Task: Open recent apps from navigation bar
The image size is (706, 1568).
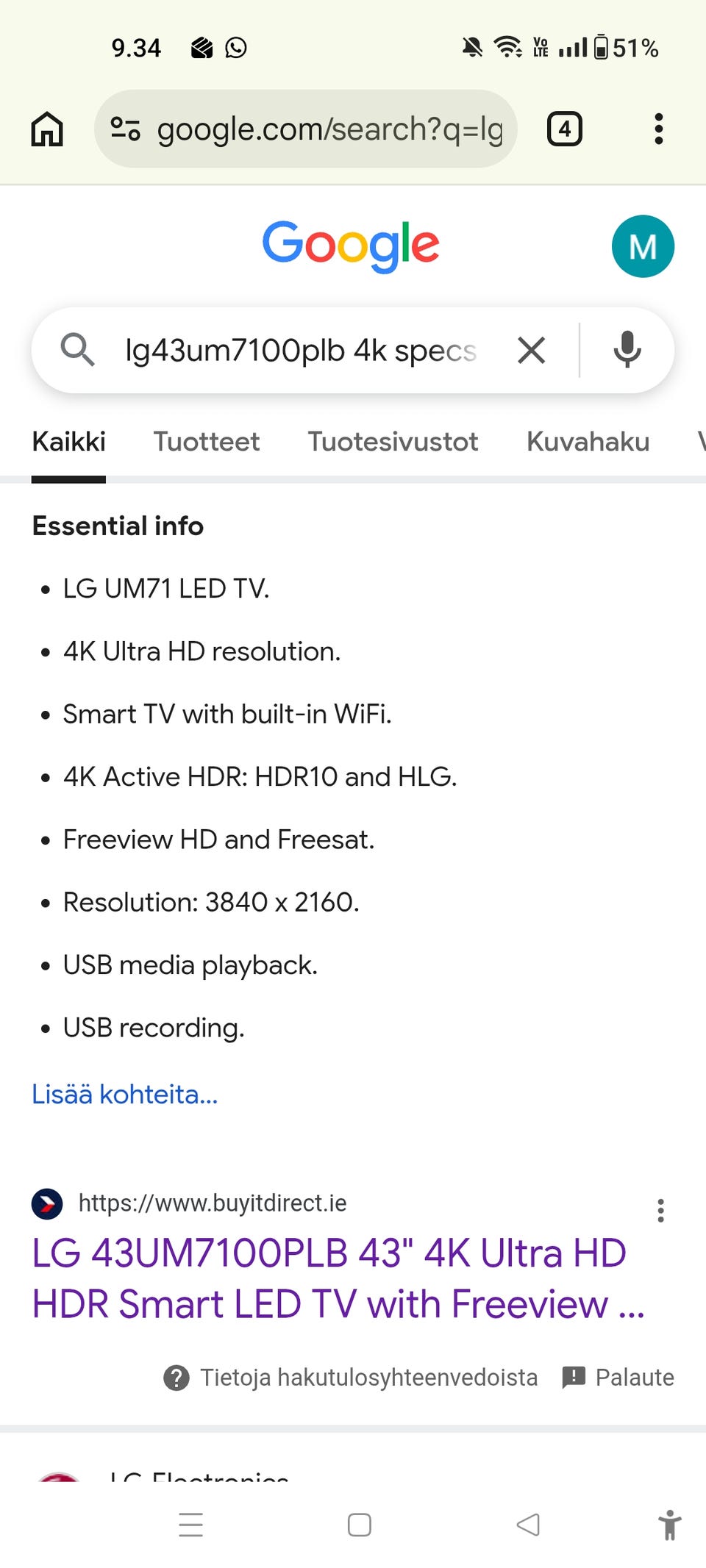Action: click(x=190, y=1525)
